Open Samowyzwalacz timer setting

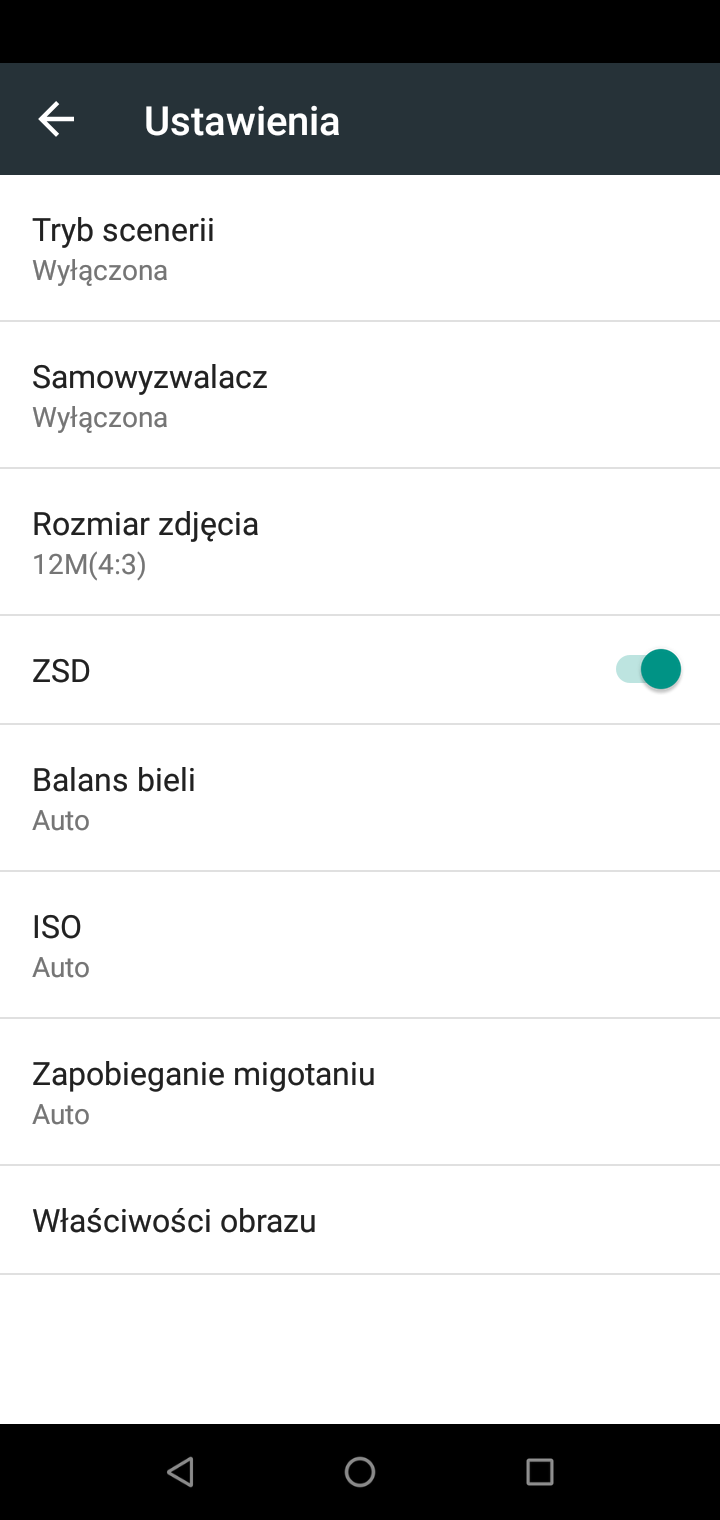point(360,395)
